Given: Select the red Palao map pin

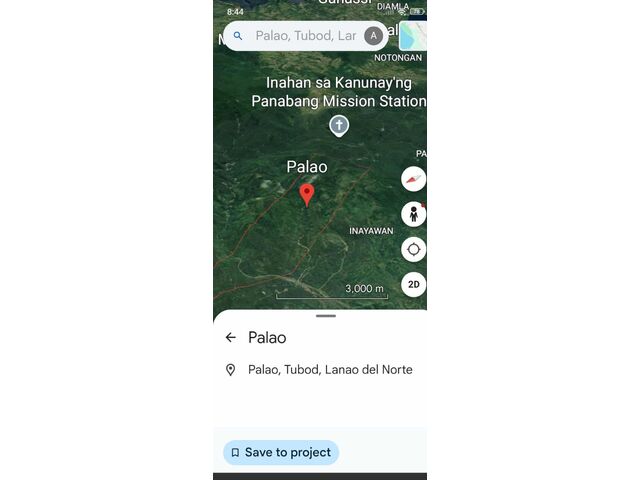Looking at the screenshot, I should pos(307,194).
